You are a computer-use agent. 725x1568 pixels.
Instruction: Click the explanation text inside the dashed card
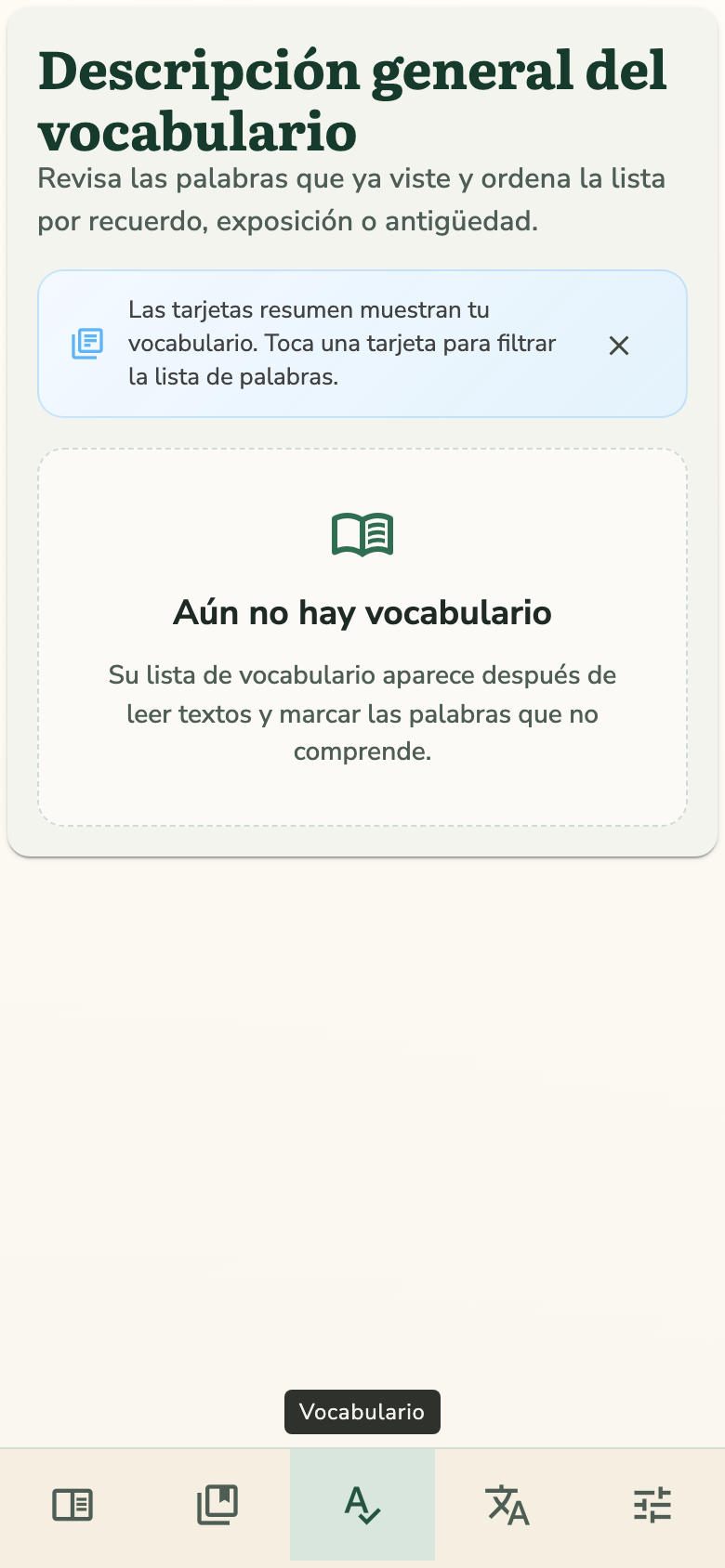pyautogui.click(x=362, y=713)
